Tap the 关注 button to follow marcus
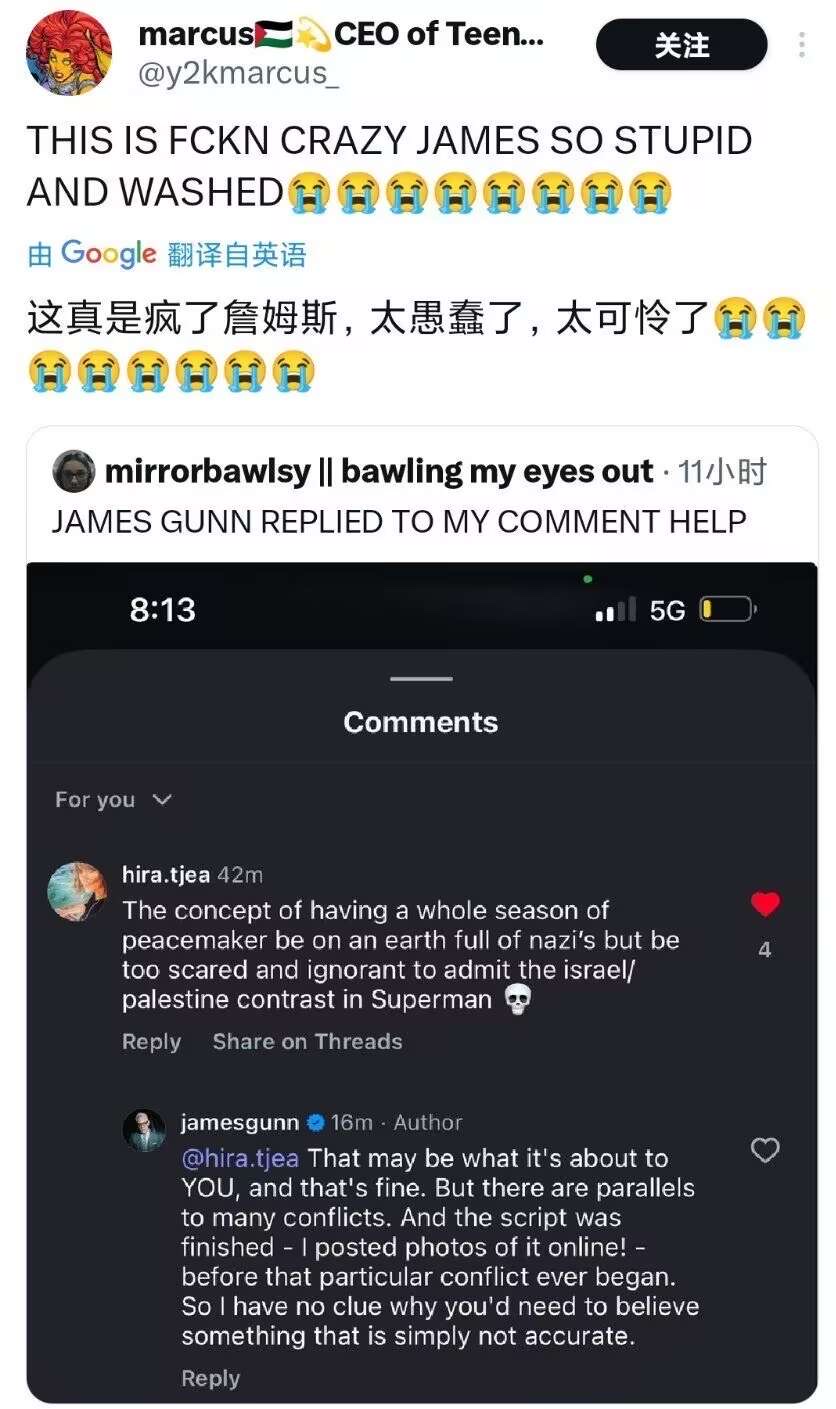The height and width of the screenshot is (1409, 836). 681,46
